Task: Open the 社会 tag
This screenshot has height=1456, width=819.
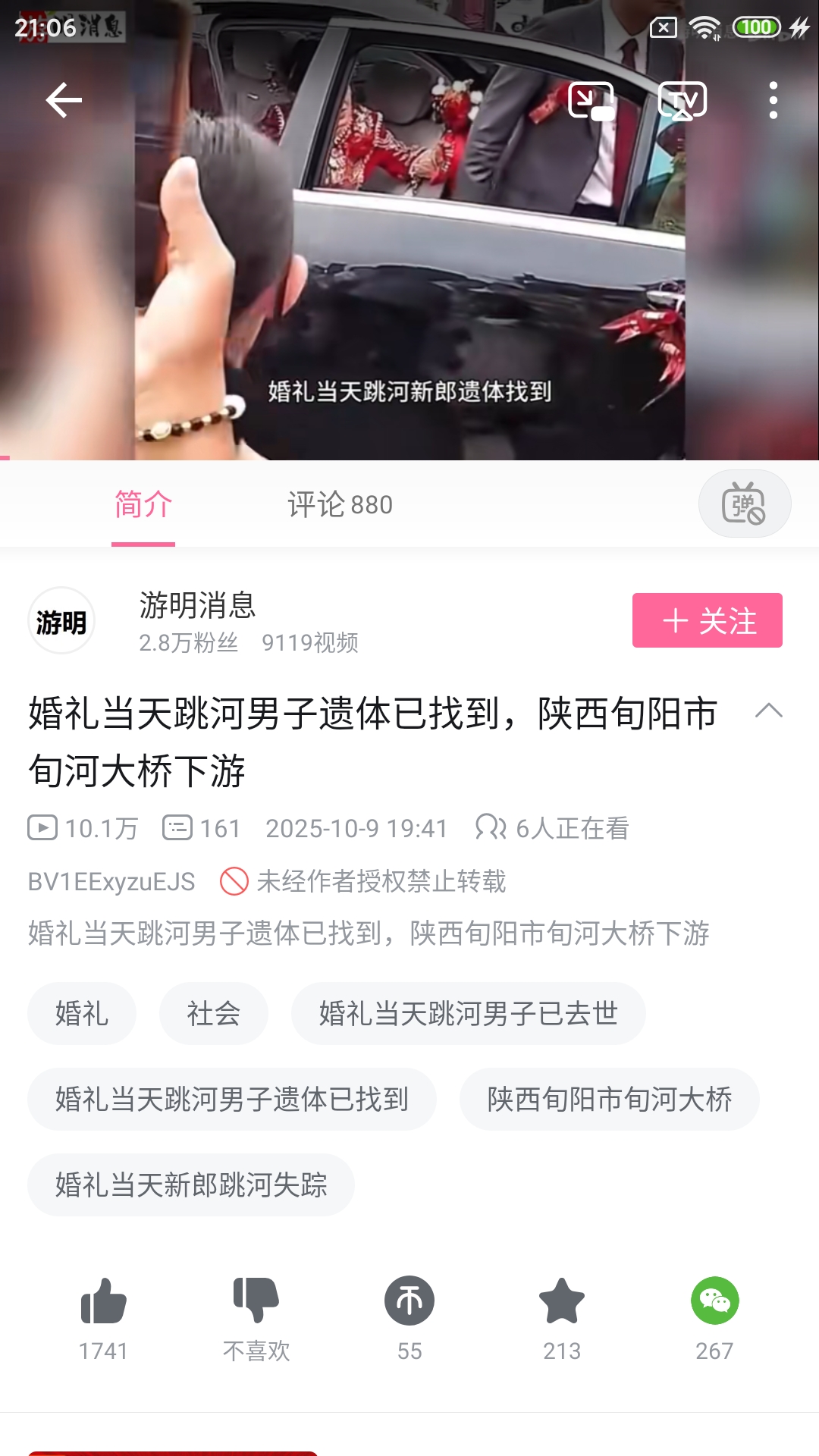Action: [x=214, y=1013]
